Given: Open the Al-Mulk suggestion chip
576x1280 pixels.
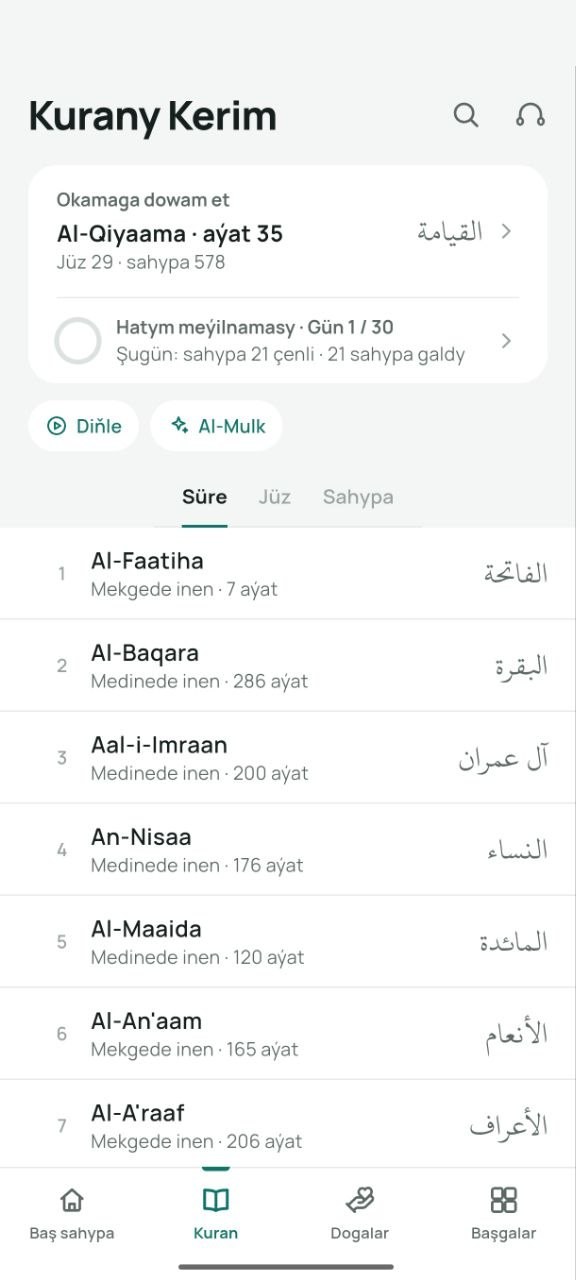Looking at the screenshot, I should (217, 426).
